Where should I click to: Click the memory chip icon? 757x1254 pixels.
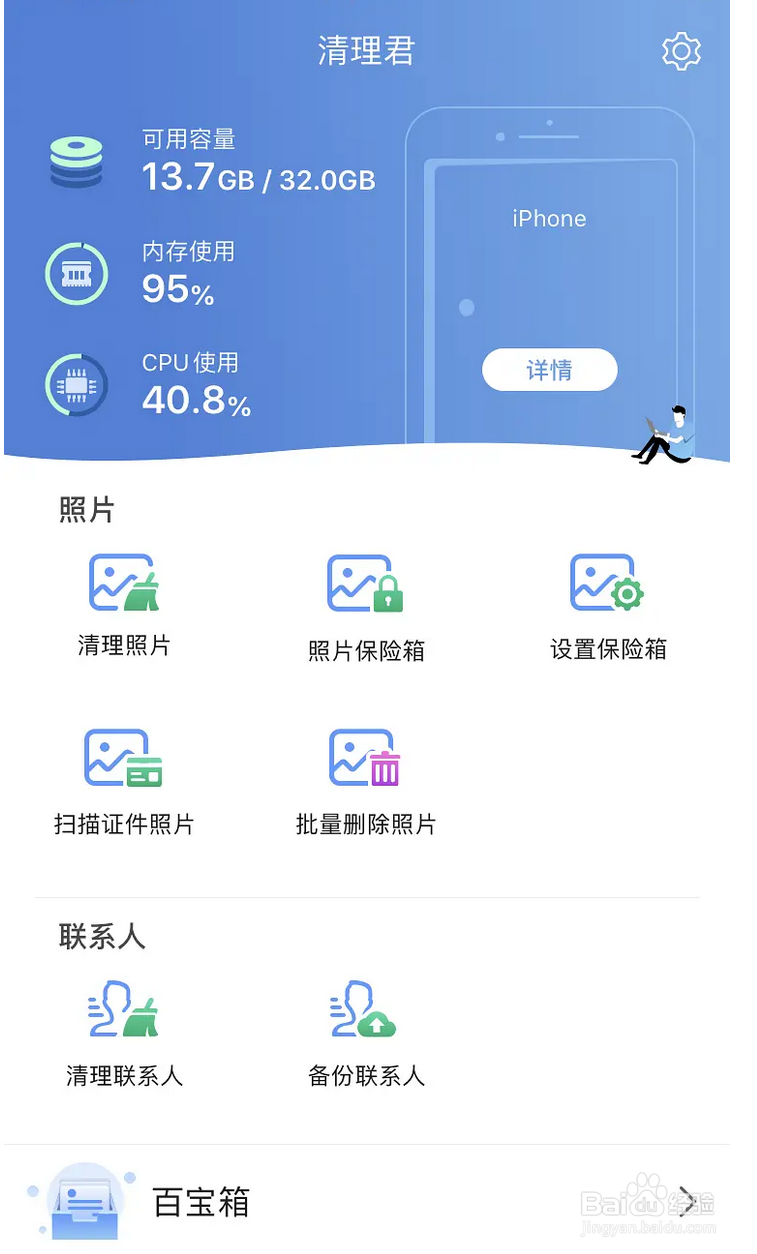(x=77, y=272)
